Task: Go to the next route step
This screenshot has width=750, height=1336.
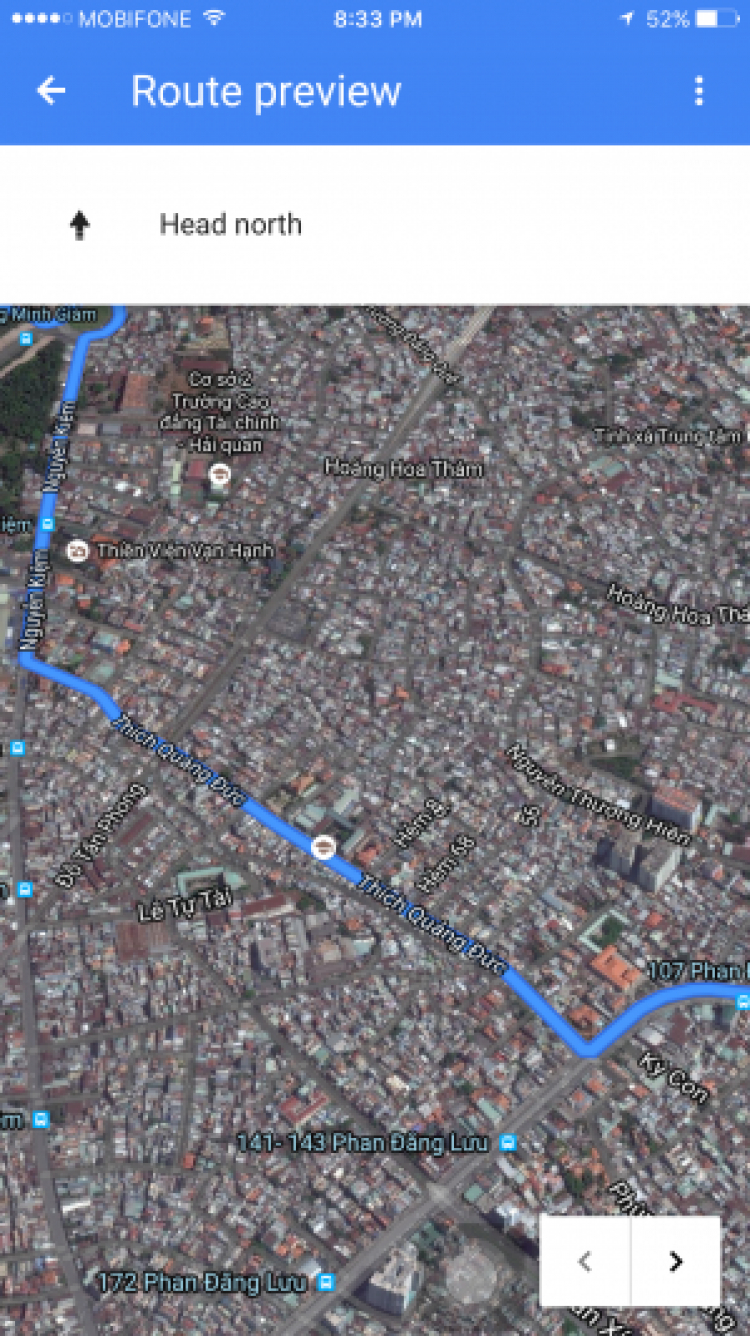Action: click(675, 1261)
